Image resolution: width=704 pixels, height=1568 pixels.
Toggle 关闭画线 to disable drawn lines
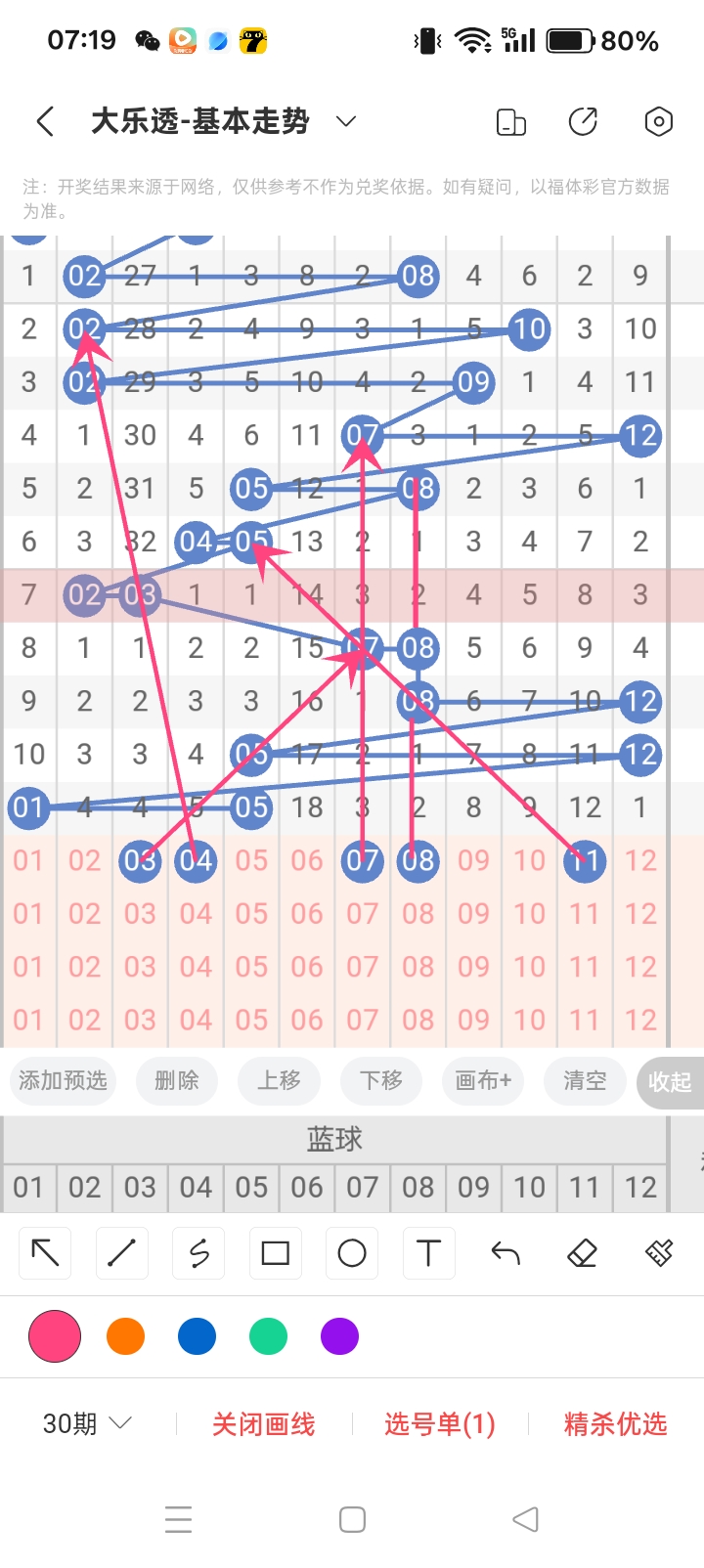pyautogui.click(x=262, y=1424)
